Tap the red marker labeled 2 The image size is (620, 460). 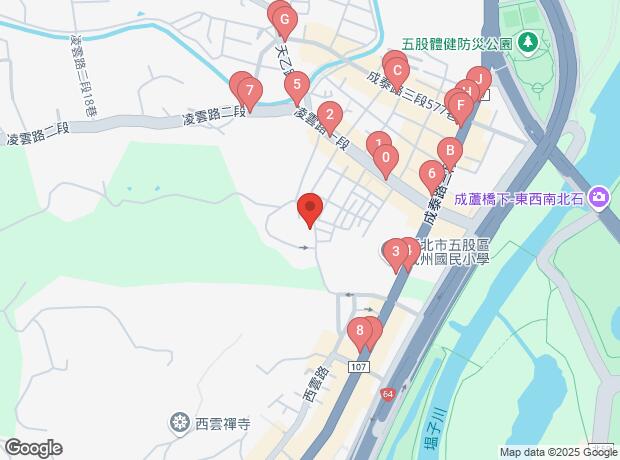[330, 113]
